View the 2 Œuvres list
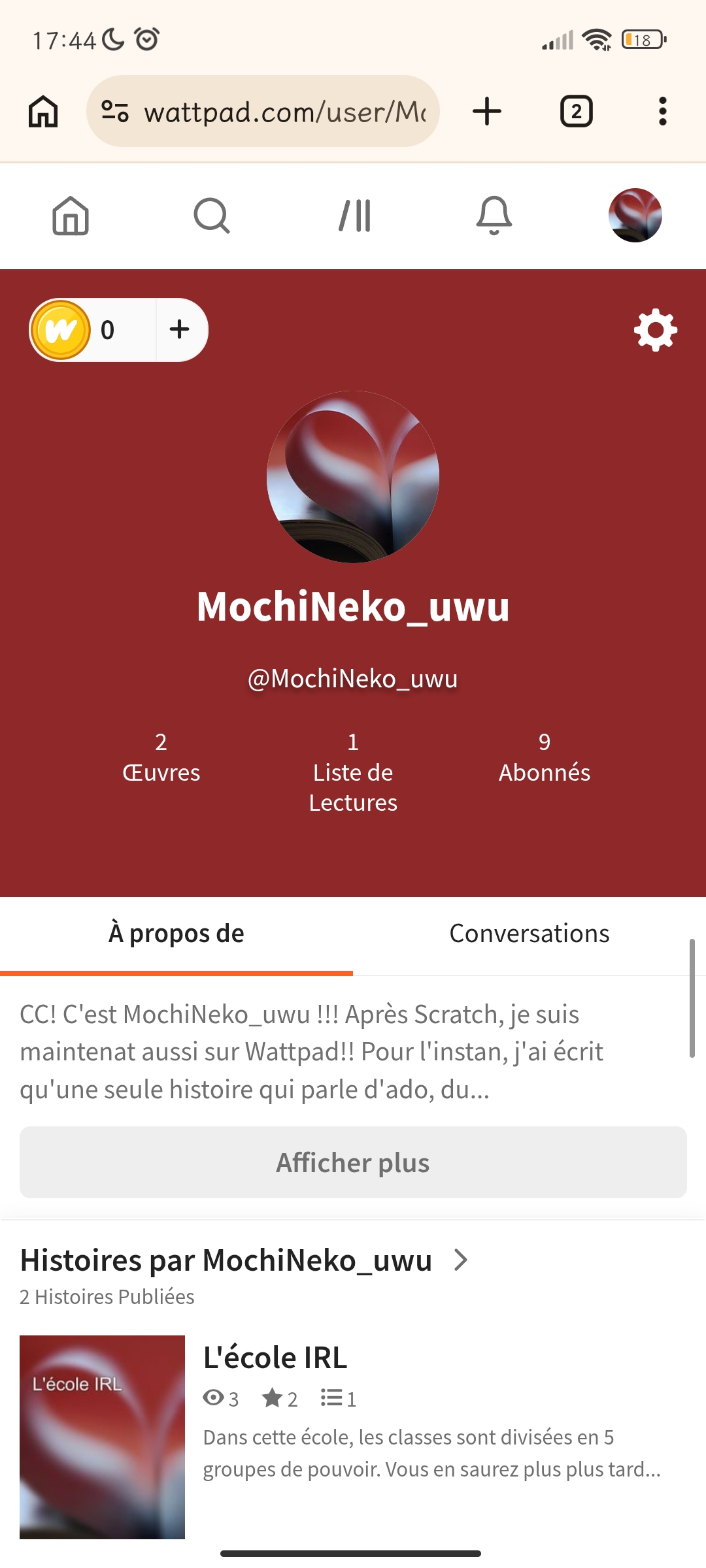The height and width of the screenshot is (1568, 706). [x=161, y=758]
